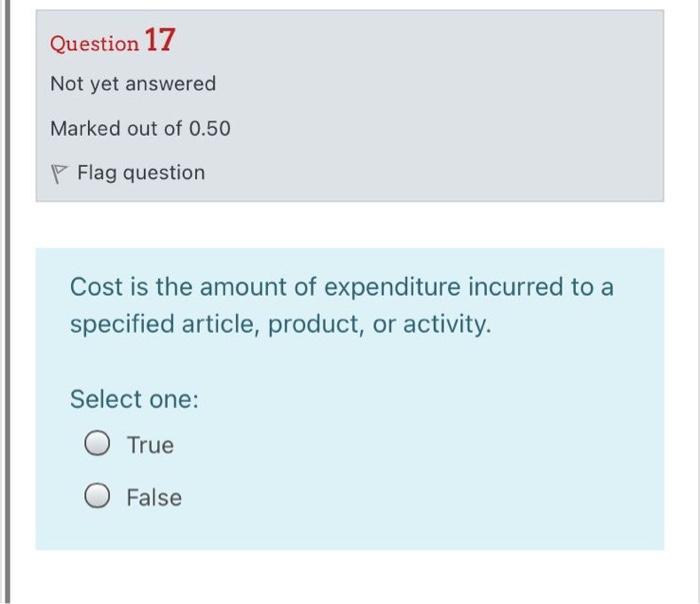Select the True answer option
Viewport: 700px width, 604px height.
(98, 445)
